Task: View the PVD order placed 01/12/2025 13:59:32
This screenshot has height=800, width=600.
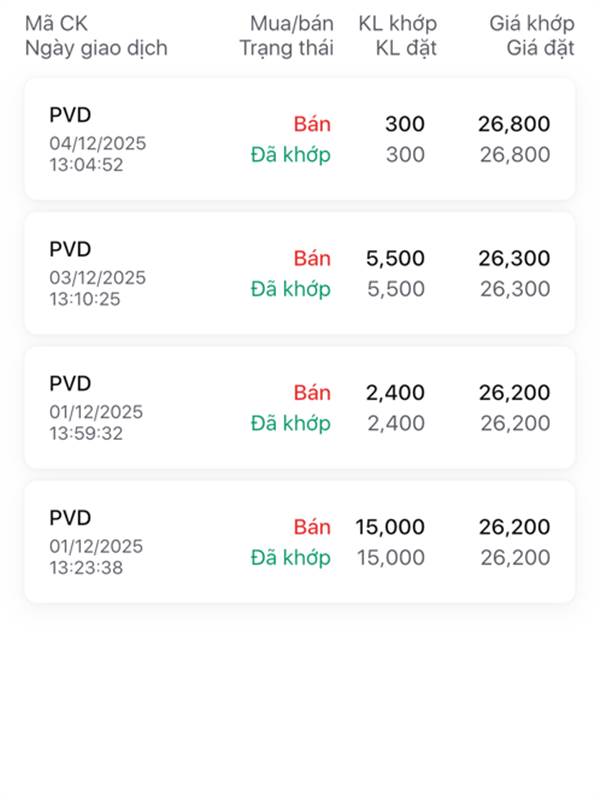Action: coord(300,407)
